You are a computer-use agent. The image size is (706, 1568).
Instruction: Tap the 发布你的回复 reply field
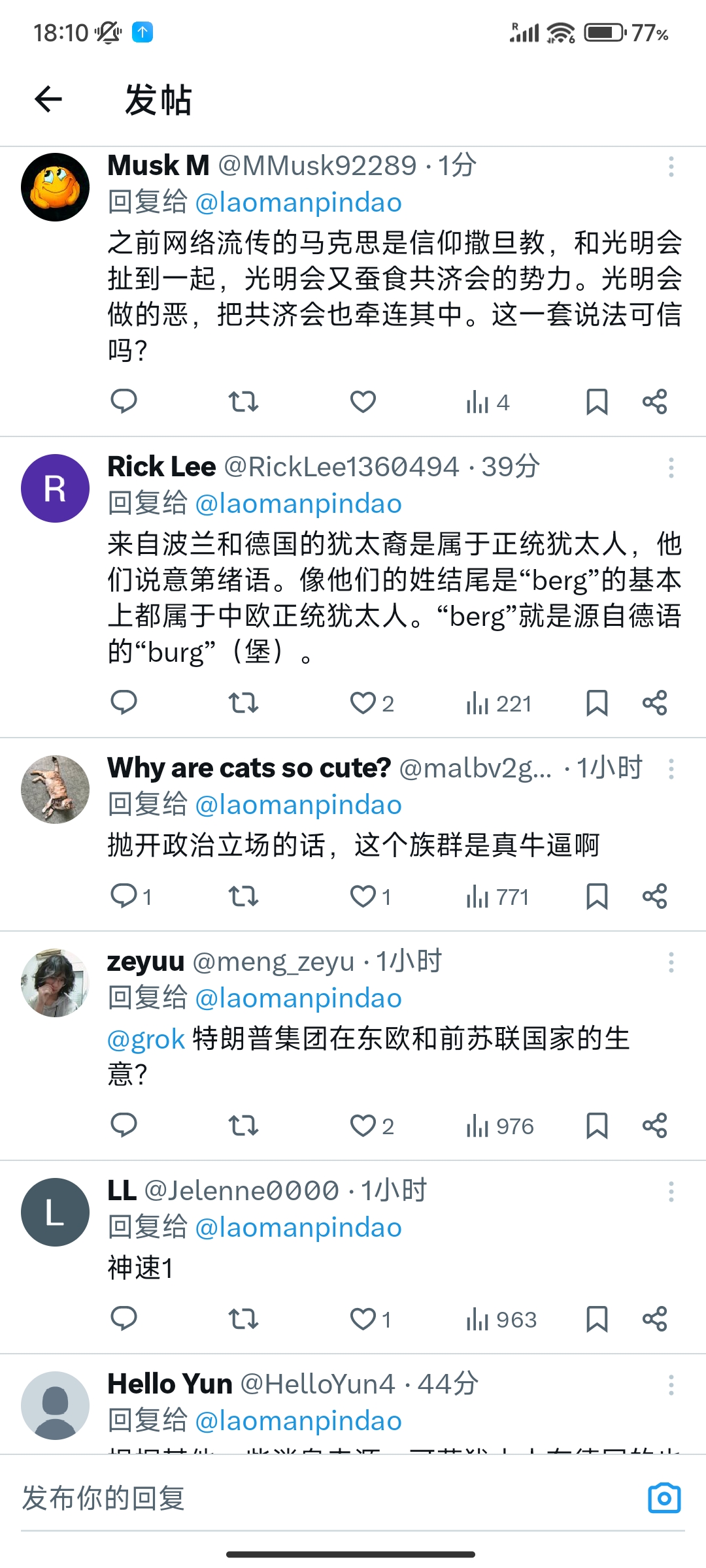point(327,1499)
